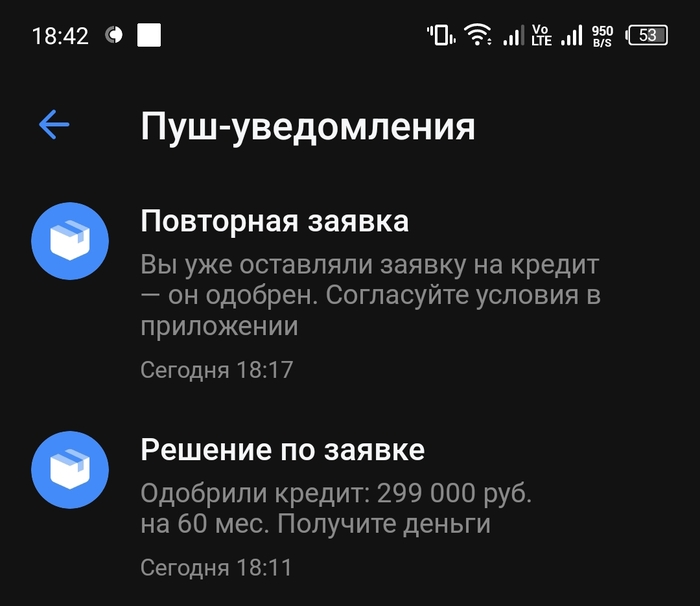Go back using the blue arrow
This screenshot has width=700, height=606.
tap(54, 125)
